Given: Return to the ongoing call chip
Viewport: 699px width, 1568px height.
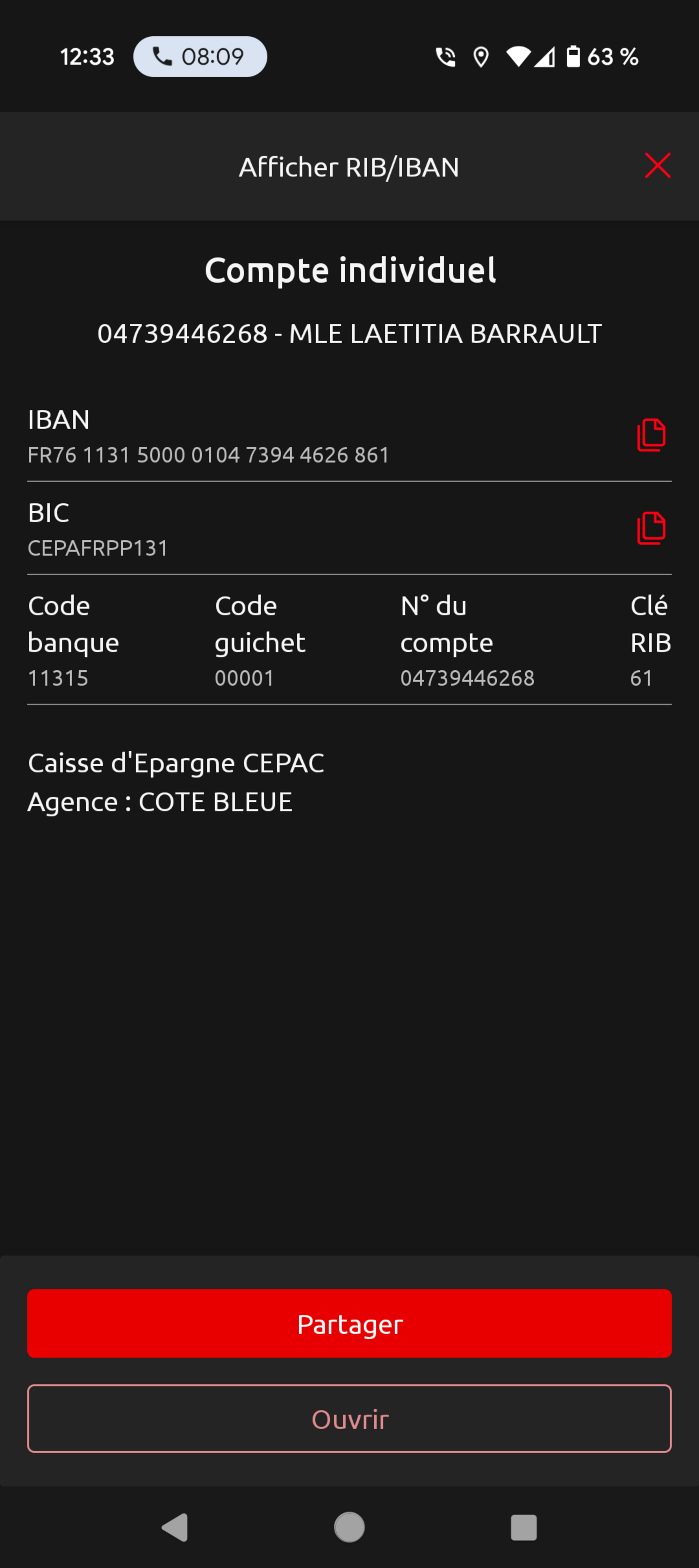Looking at the screenshot, I should [x=200, y=57].
